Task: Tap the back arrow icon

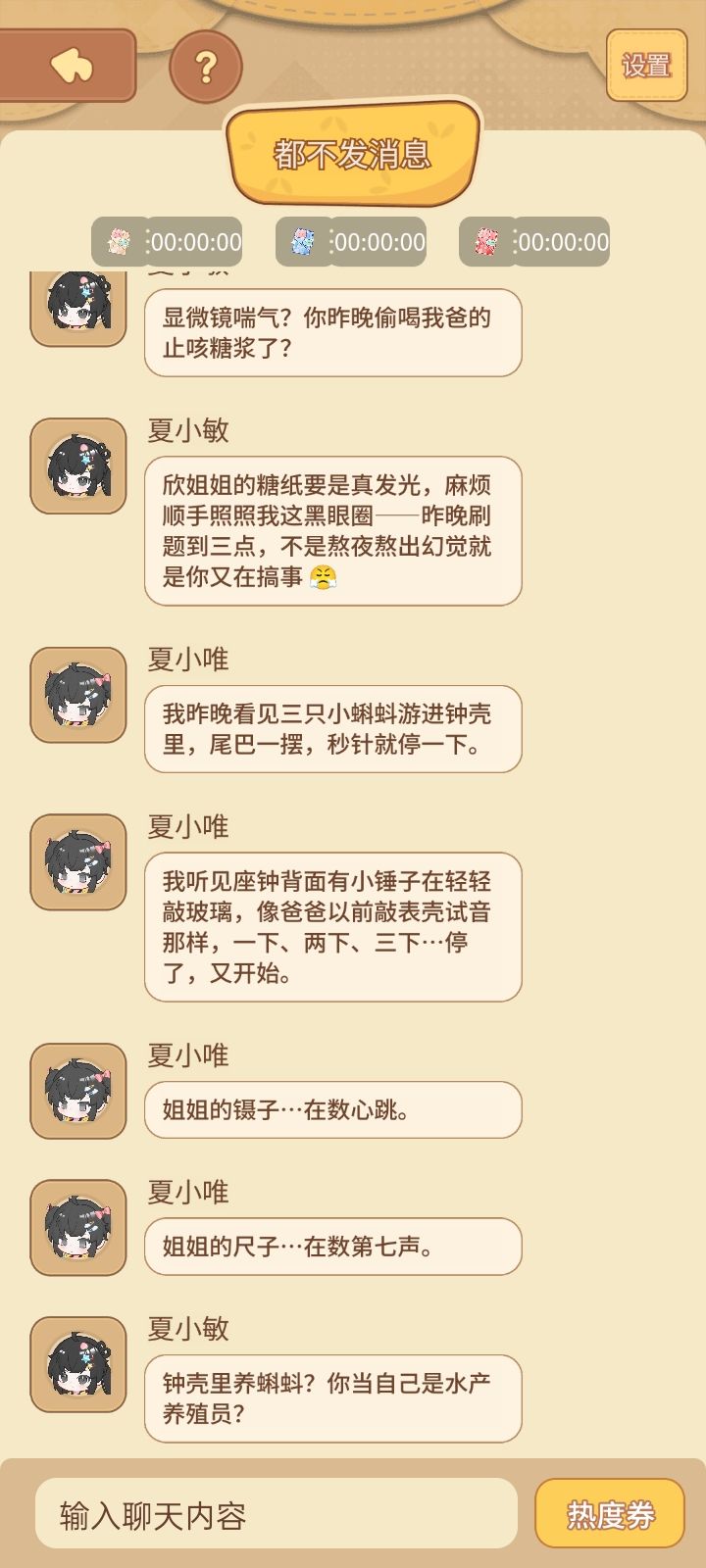Action: coord(71,66)
